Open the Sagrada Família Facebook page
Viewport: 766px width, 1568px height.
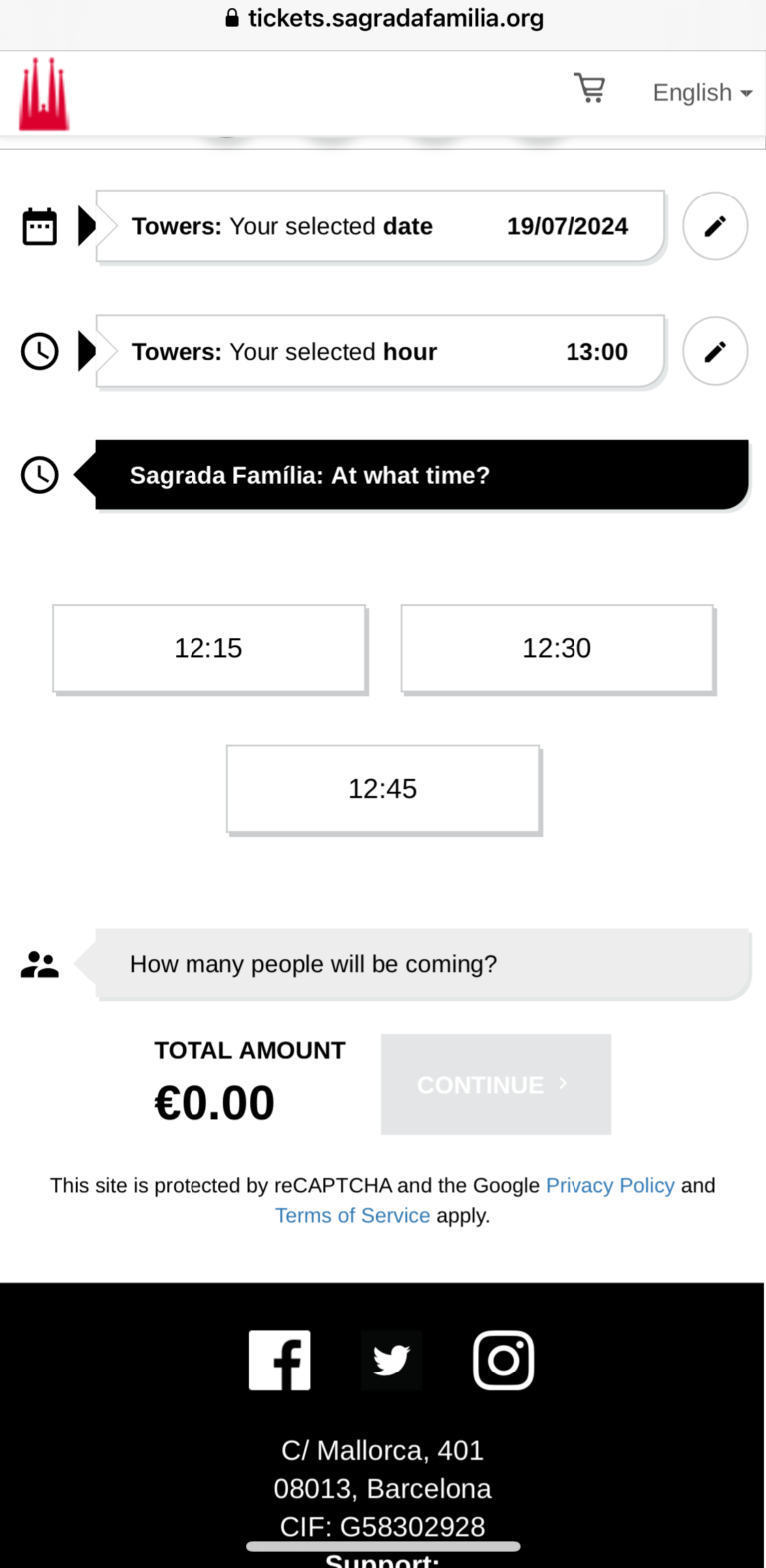[280, 1360]
